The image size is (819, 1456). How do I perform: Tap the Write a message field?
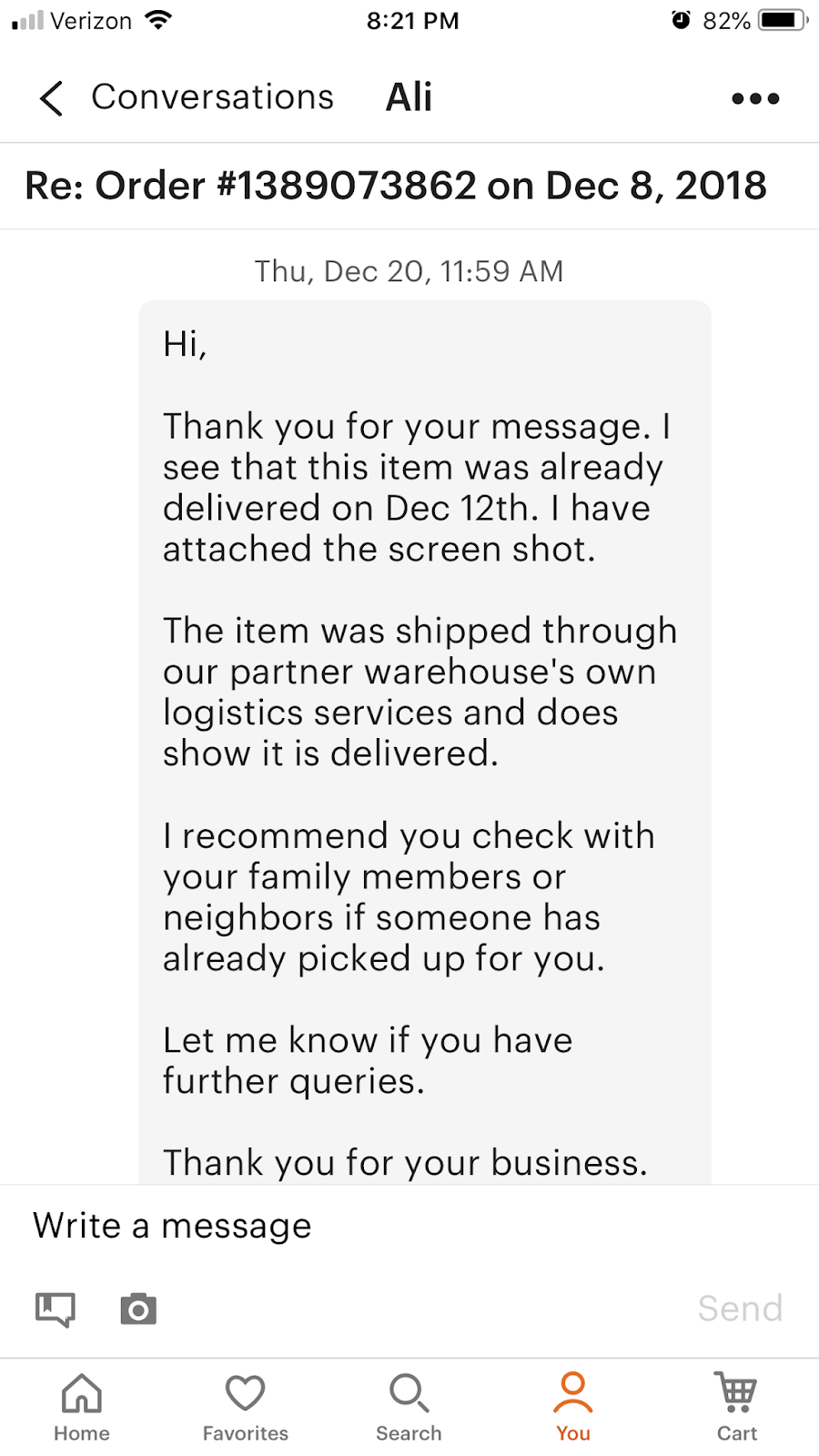pos(364,1226)
